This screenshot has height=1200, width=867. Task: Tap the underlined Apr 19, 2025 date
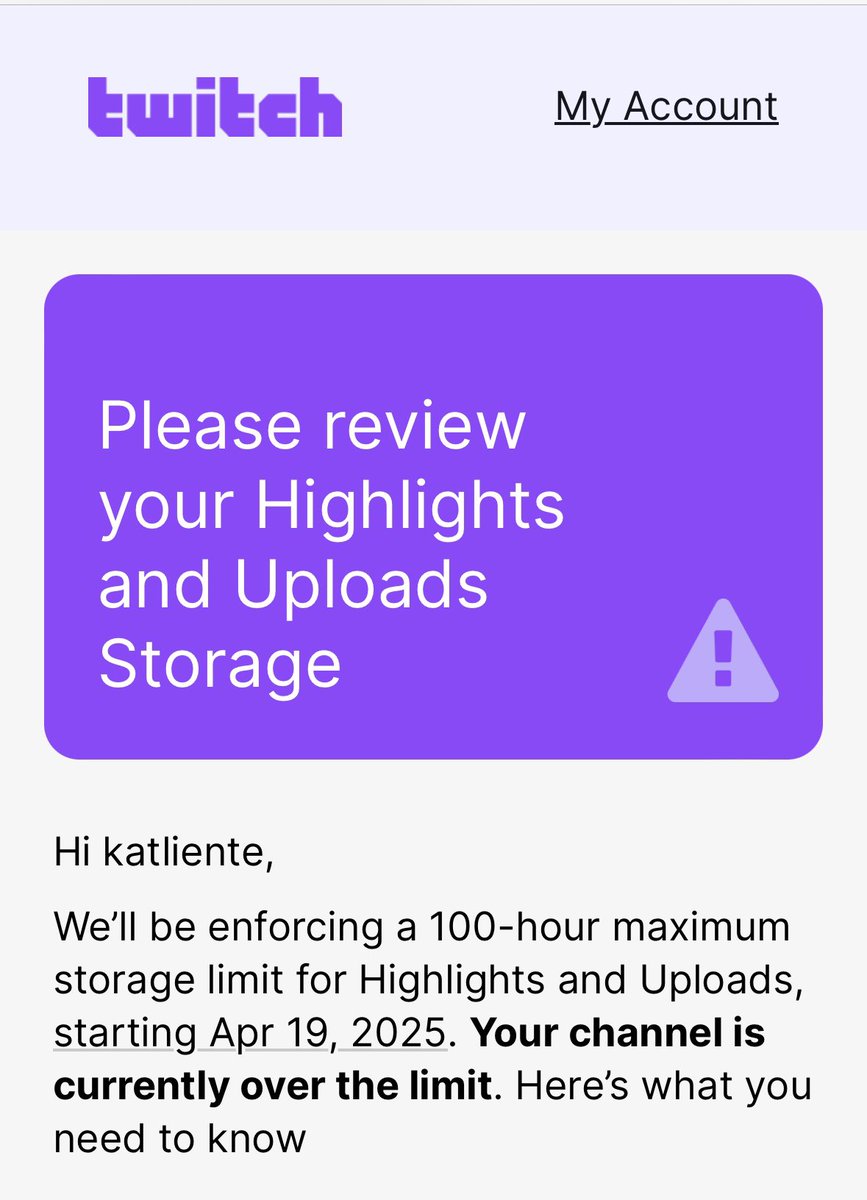(327, 1031)
